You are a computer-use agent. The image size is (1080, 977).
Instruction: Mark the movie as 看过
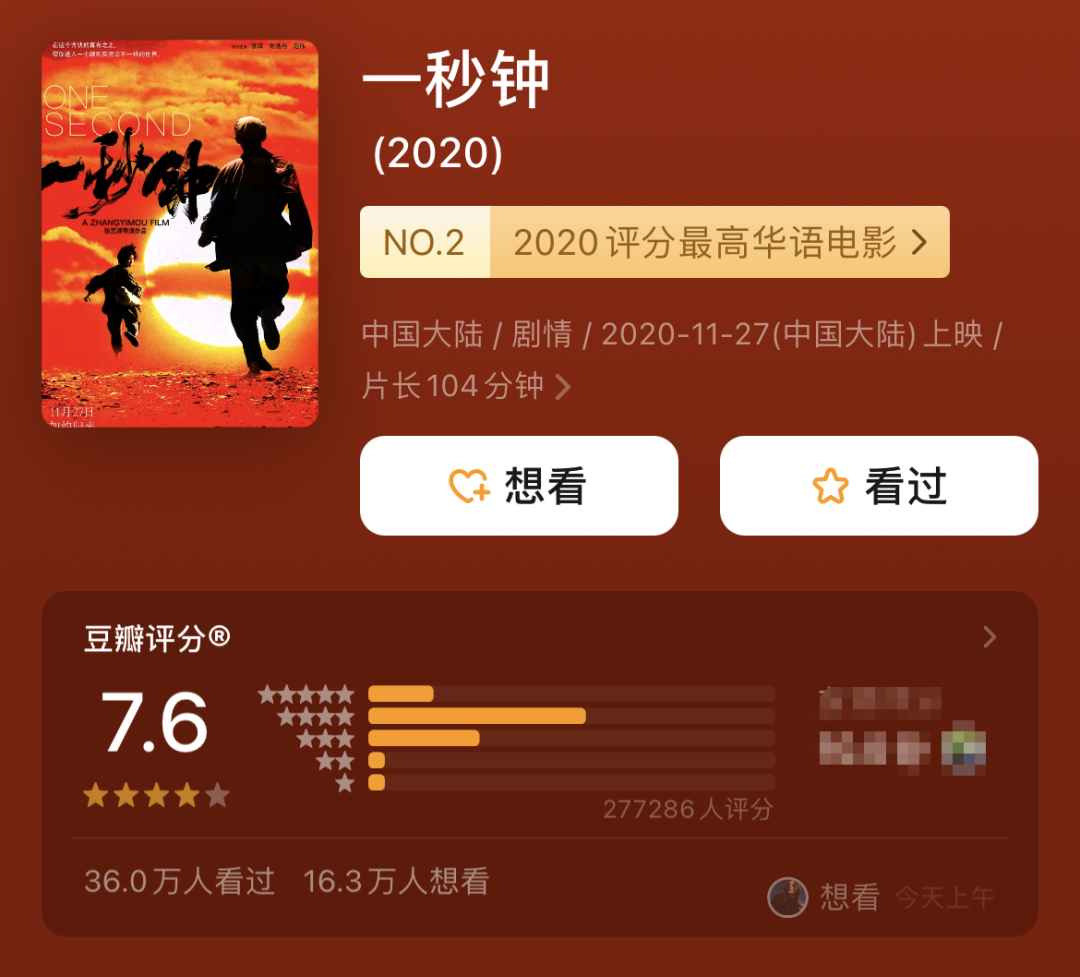click(x=879, y=486)
